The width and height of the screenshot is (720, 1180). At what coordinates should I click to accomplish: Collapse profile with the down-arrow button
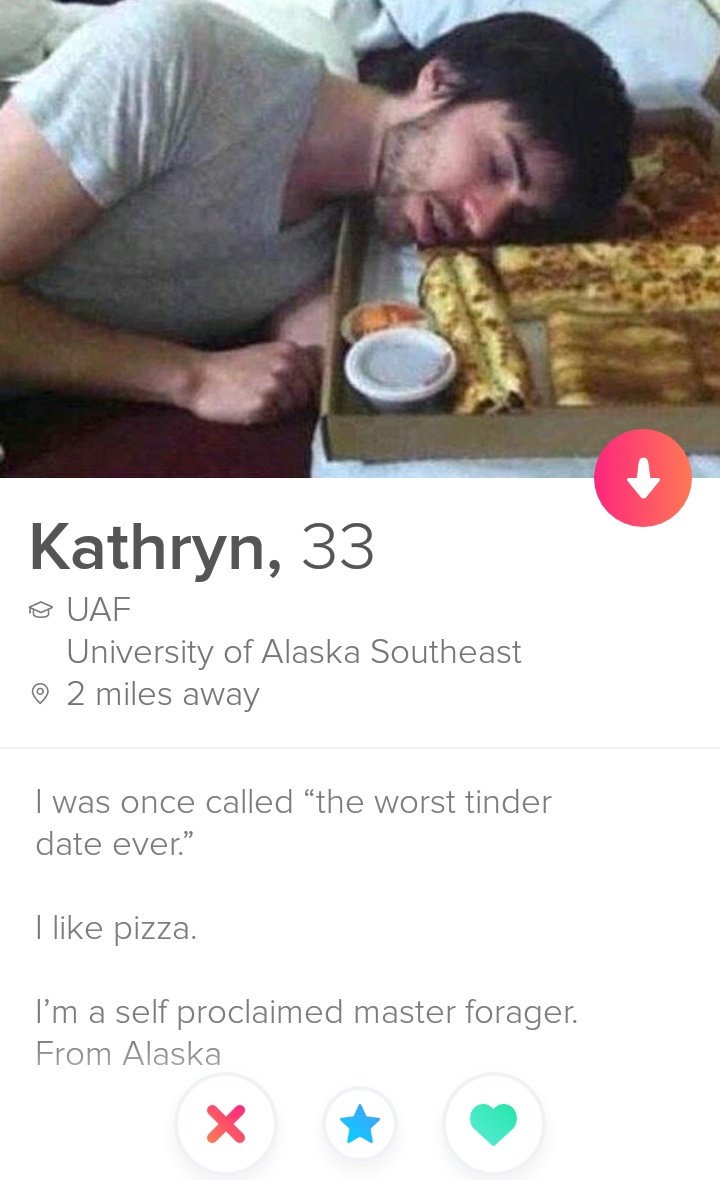click(642, 478)
